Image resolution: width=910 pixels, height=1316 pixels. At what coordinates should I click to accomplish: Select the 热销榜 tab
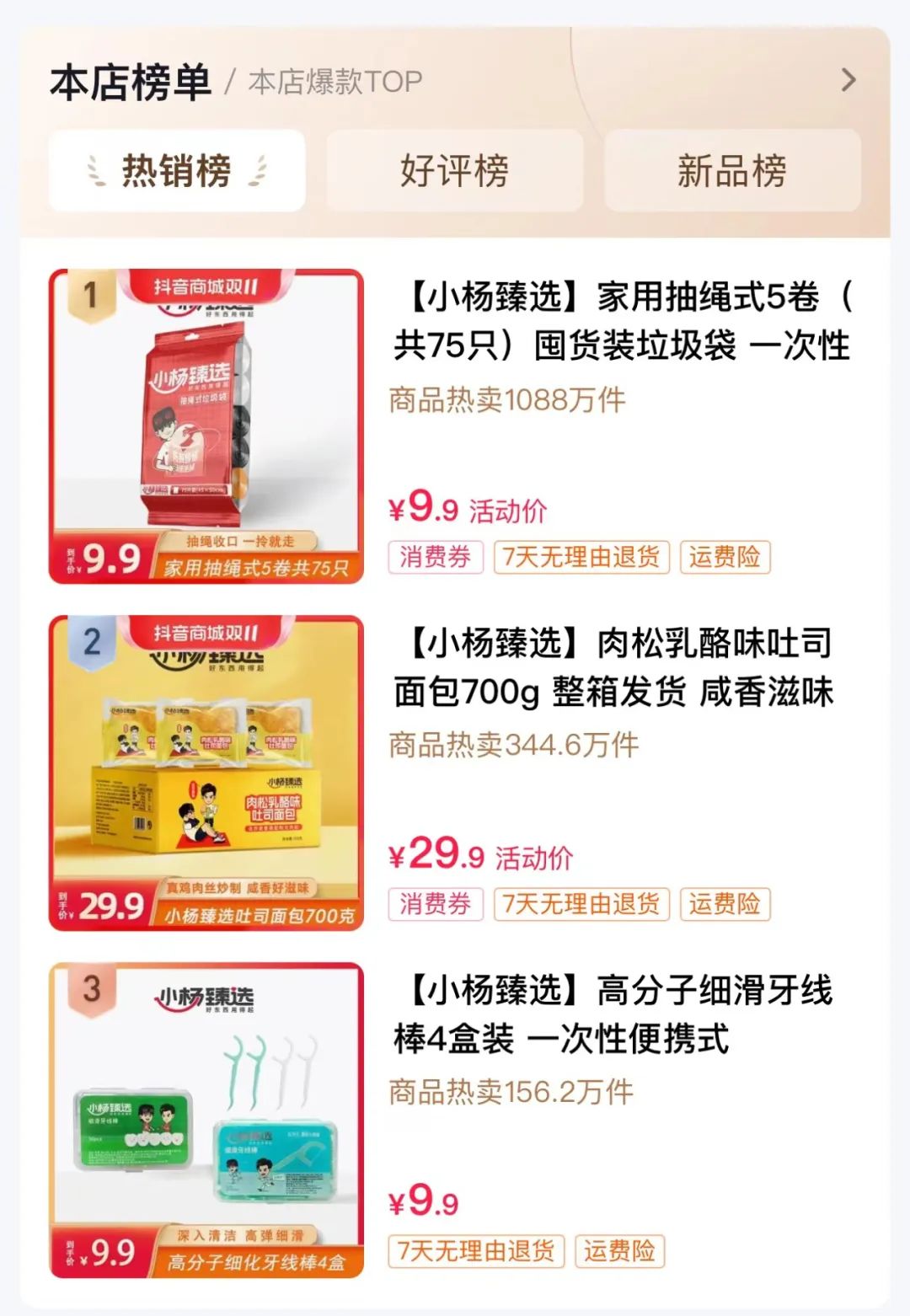[x=177, y=171]
